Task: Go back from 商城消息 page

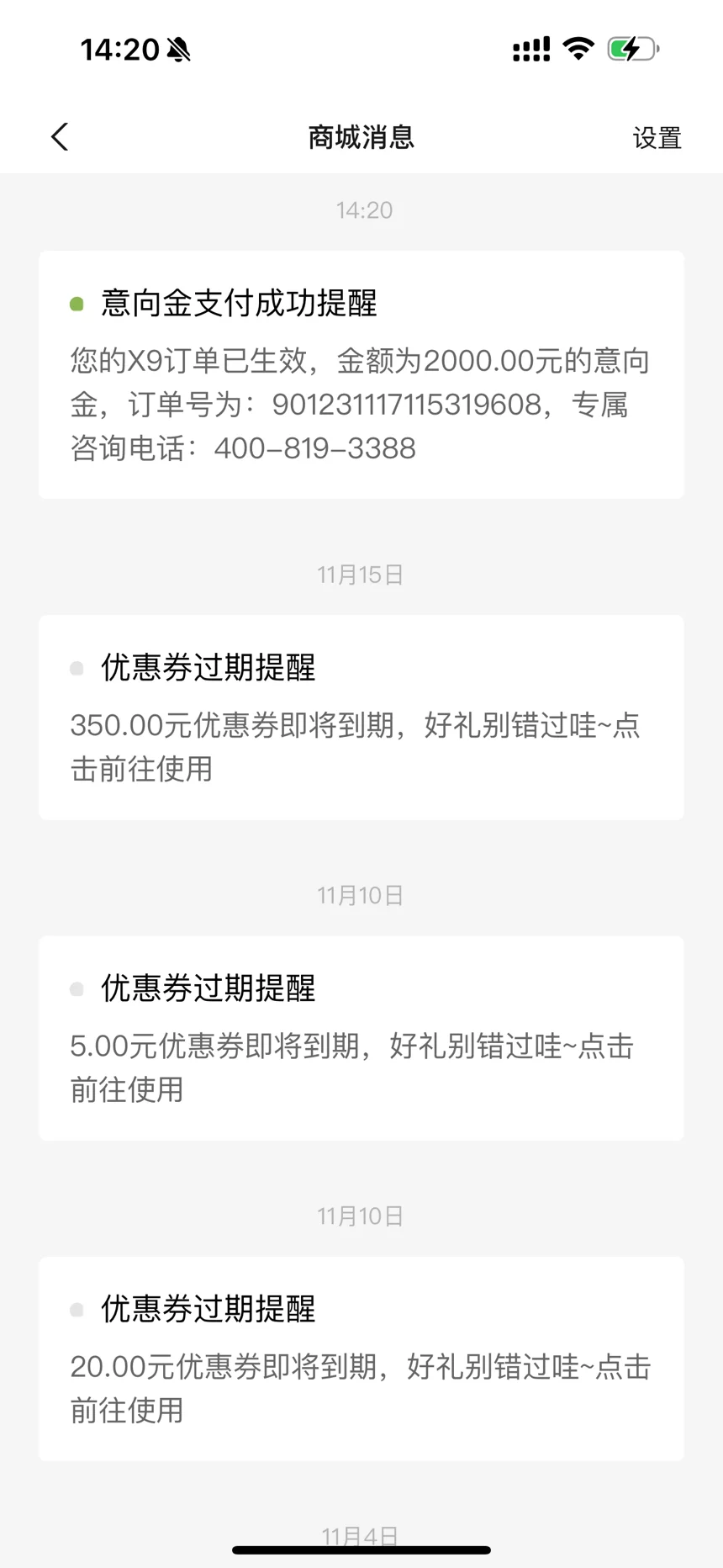Action: coord(60,137)
